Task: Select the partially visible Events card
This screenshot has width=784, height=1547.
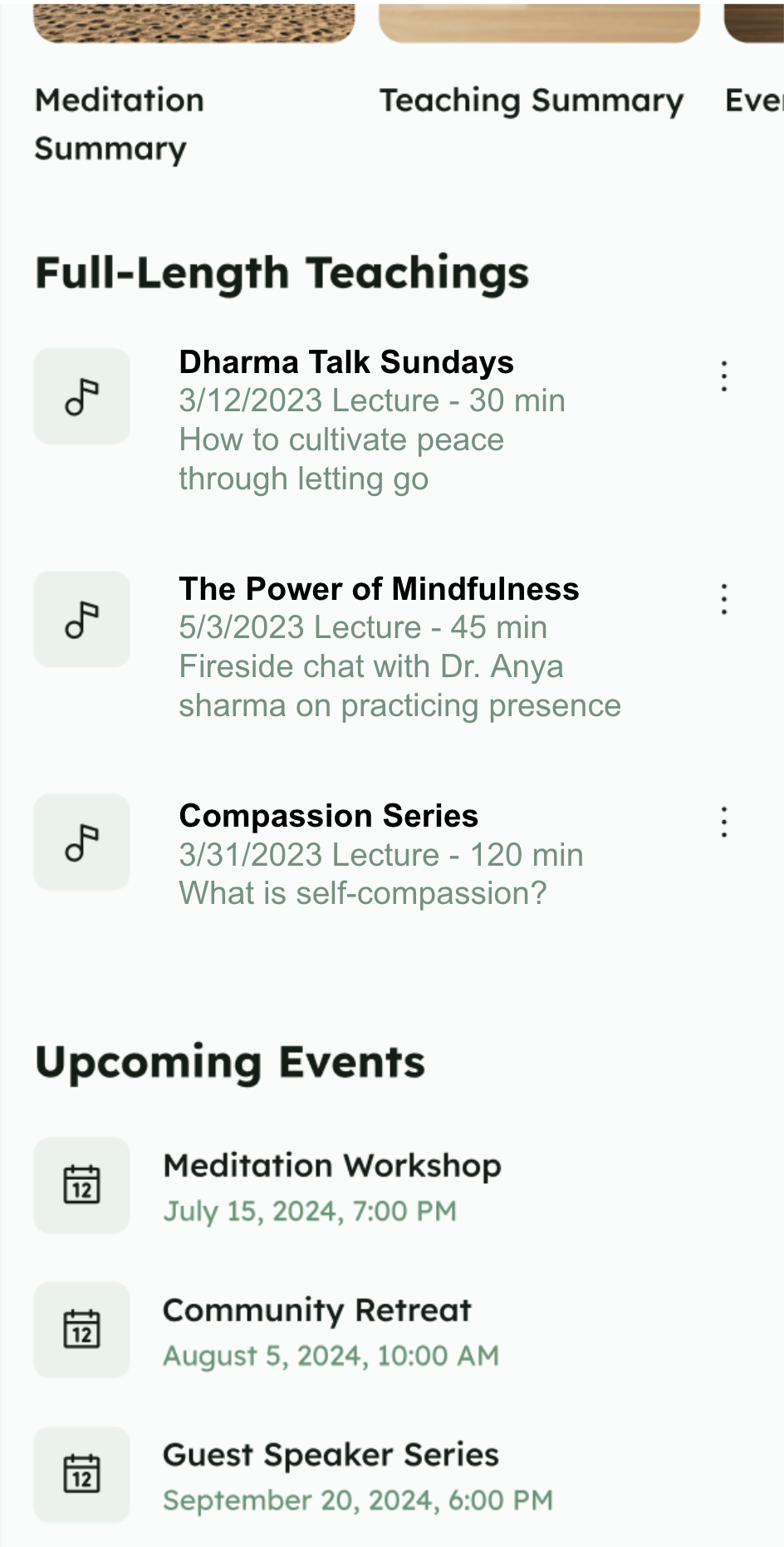Action: [x=752, y=21]
